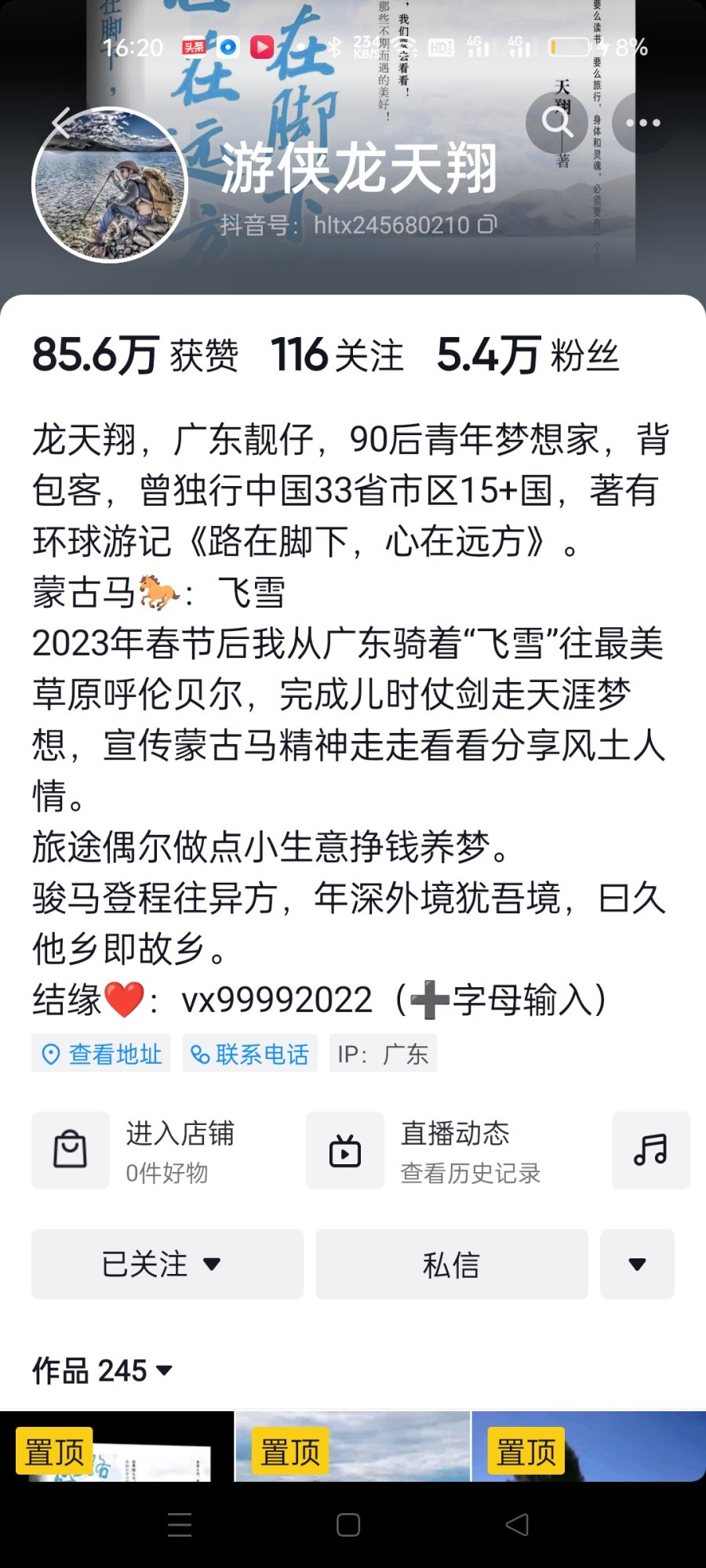Tap the system home button
The width and height of the screenshot is (706, 1568).
tap(348, 1525)
